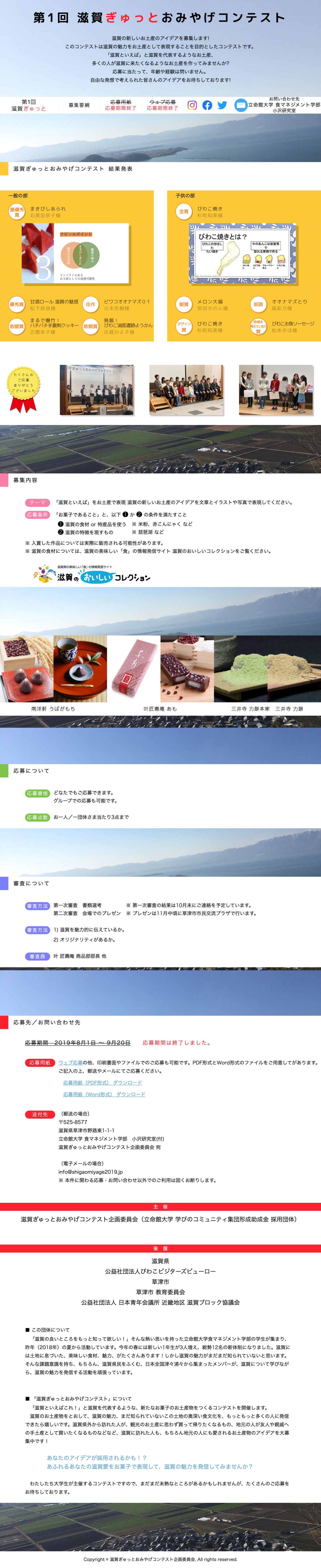Tap the email envelope contact icon
The image size is (321, 1568).
point(240,105)
